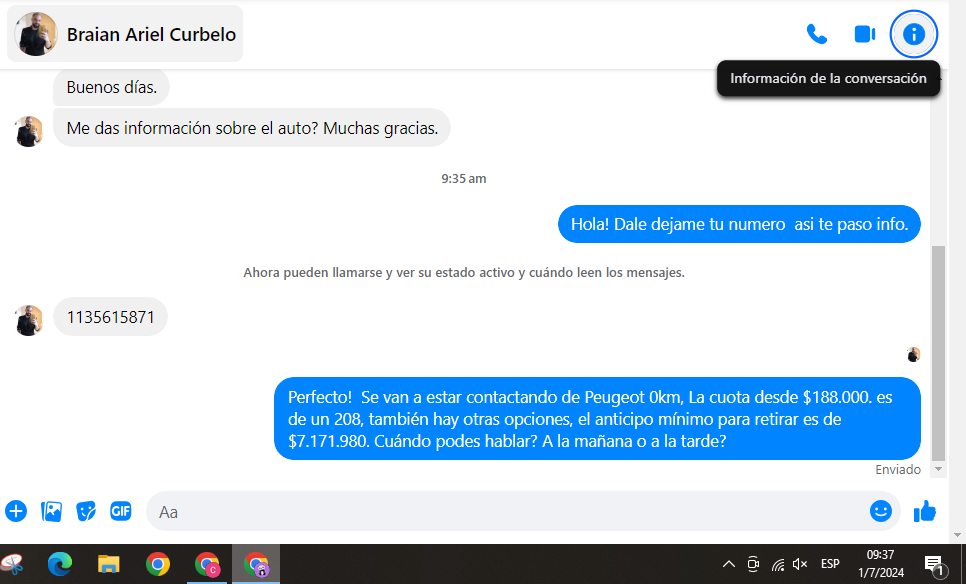Open Microsoft Edge from the taskbar

tap(60, 564)
